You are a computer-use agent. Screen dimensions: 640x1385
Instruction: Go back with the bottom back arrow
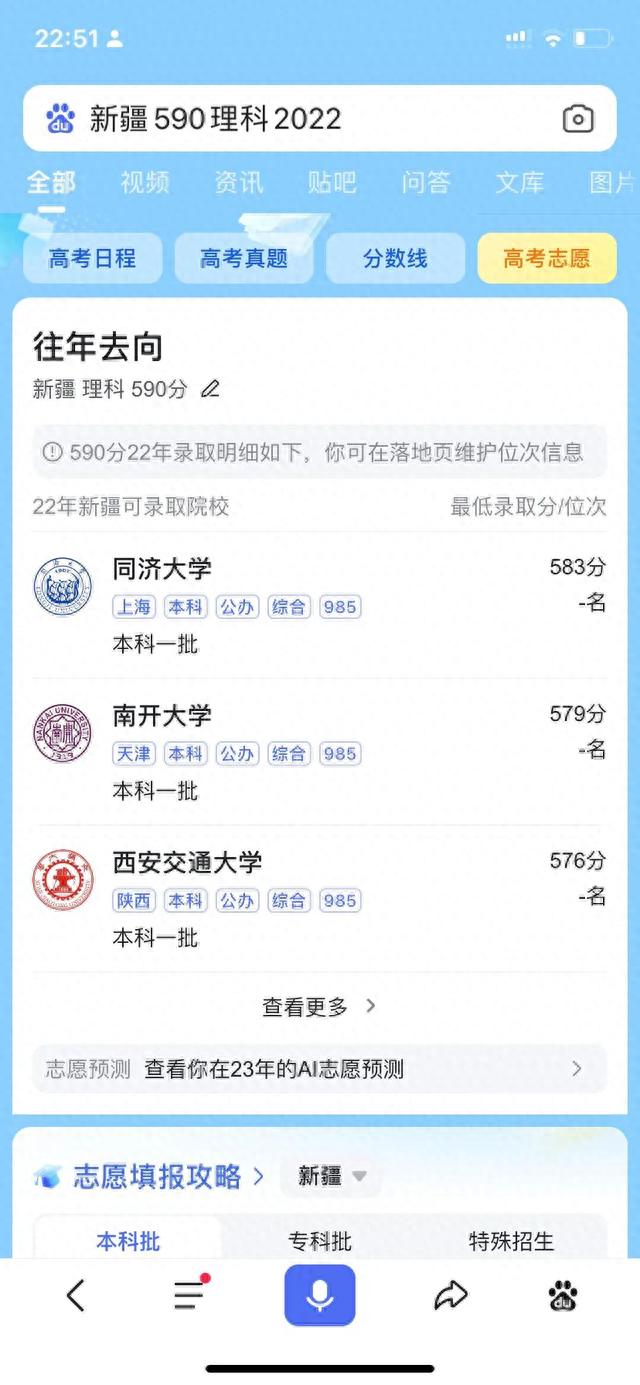tap(75, 1296)
